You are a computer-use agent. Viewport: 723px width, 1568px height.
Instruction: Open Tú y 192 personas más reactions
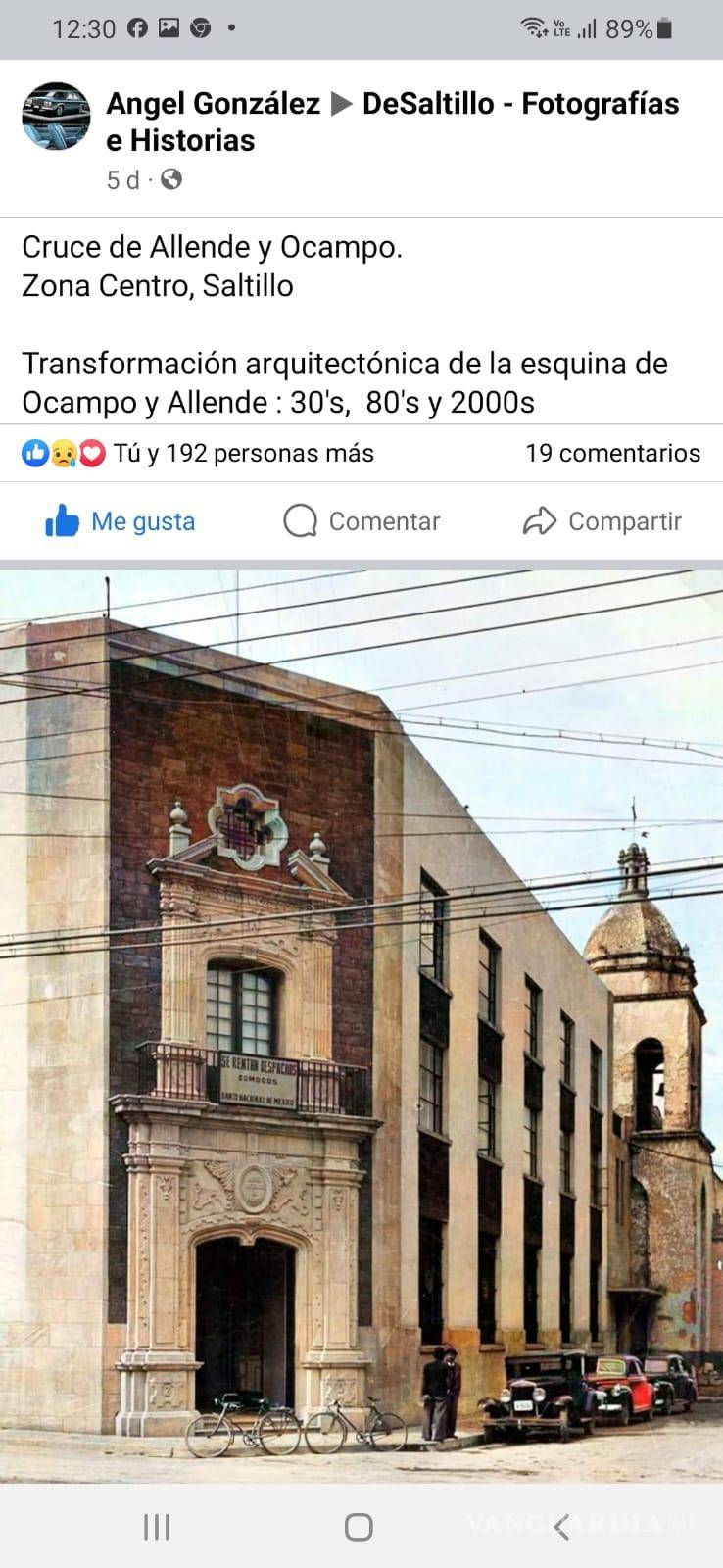(242, 452)
